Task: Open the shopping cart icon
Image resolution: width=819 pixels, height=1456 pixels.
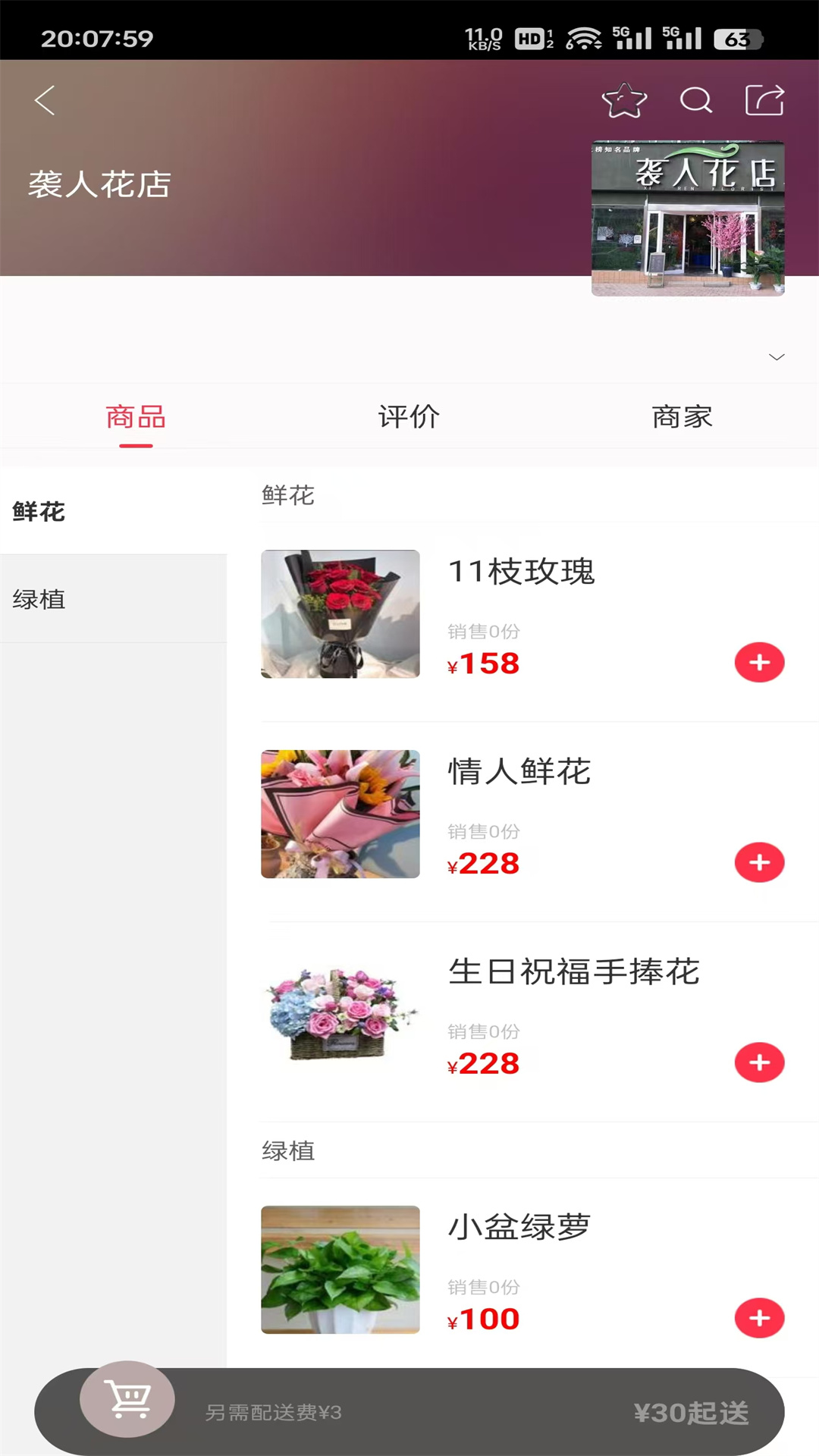Action: point(127,1408)
